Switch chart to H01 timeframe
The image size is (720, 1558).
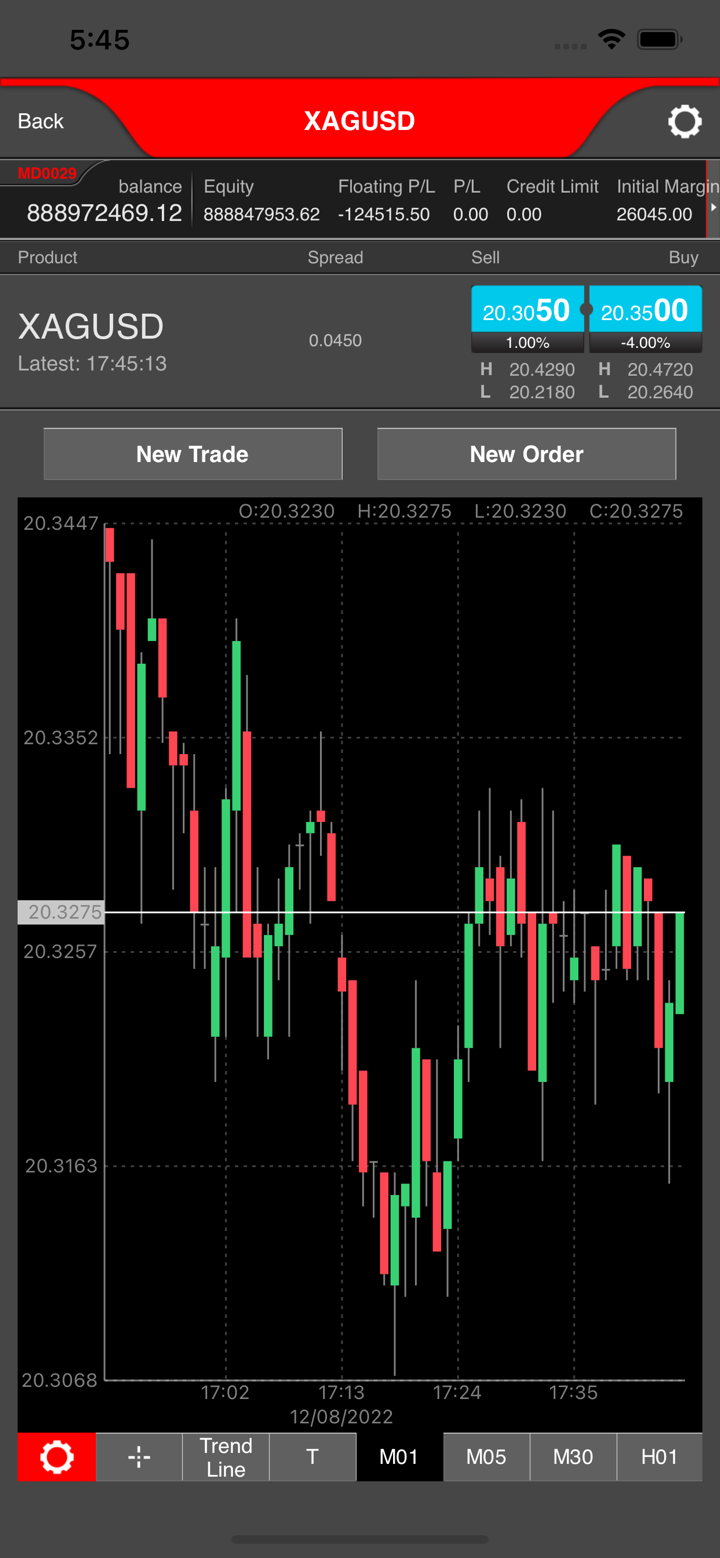click(x=660, y=1457)
